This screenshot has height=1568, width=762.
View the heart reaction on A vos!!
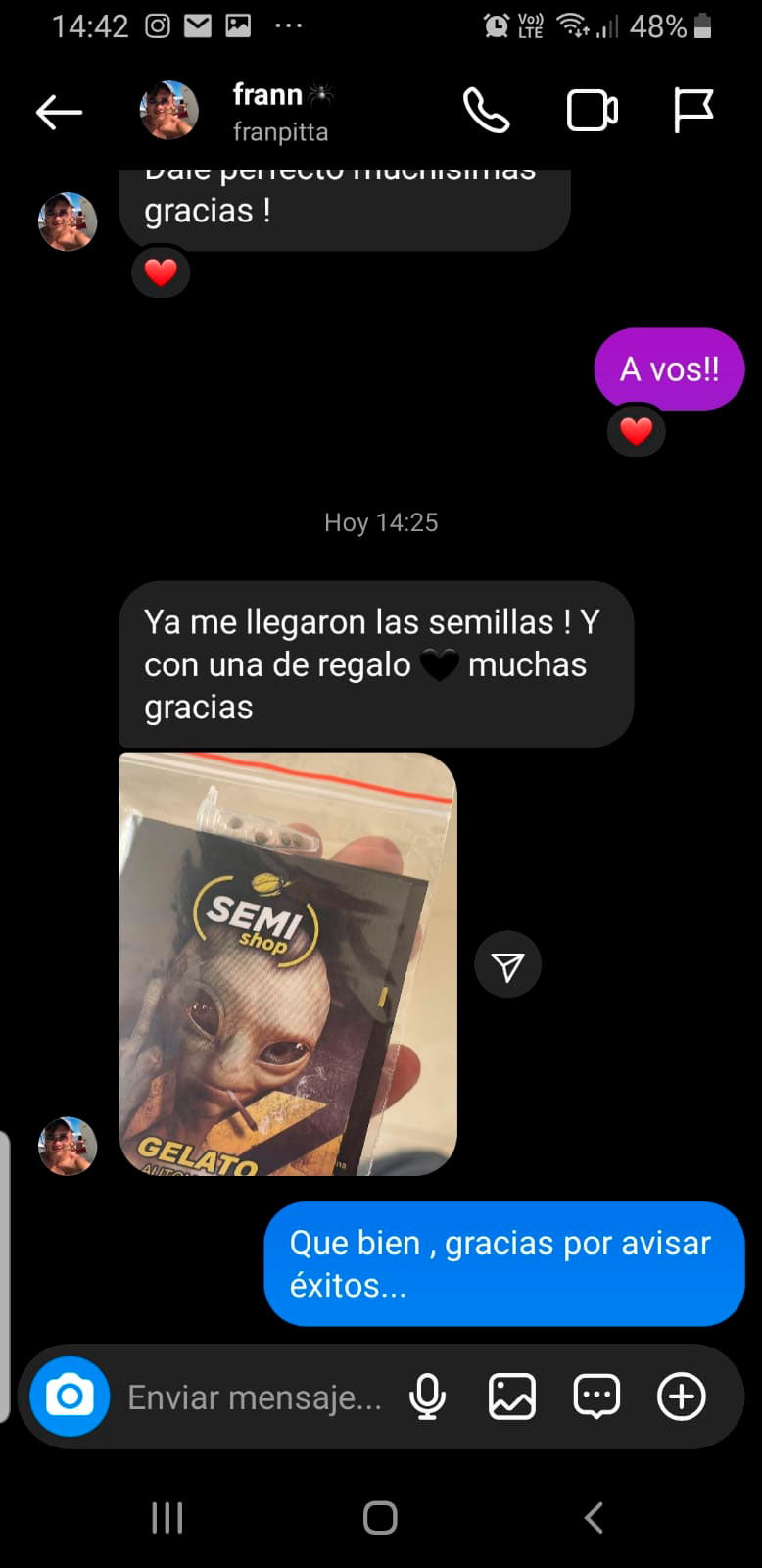[637, 431]
